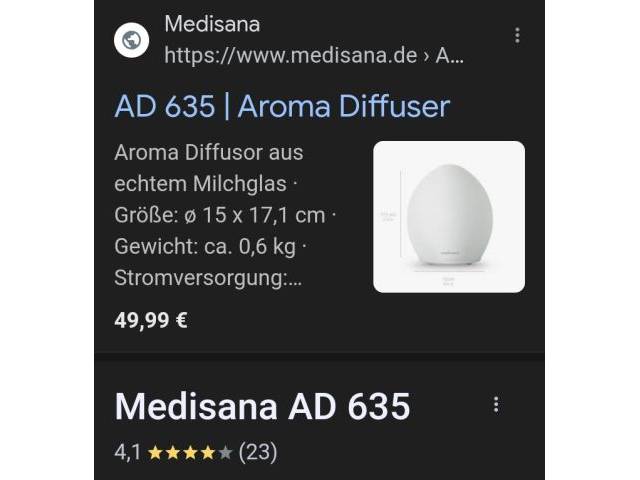
Task: View the 23 reviews rating
Action: click(x=196, y=452)
